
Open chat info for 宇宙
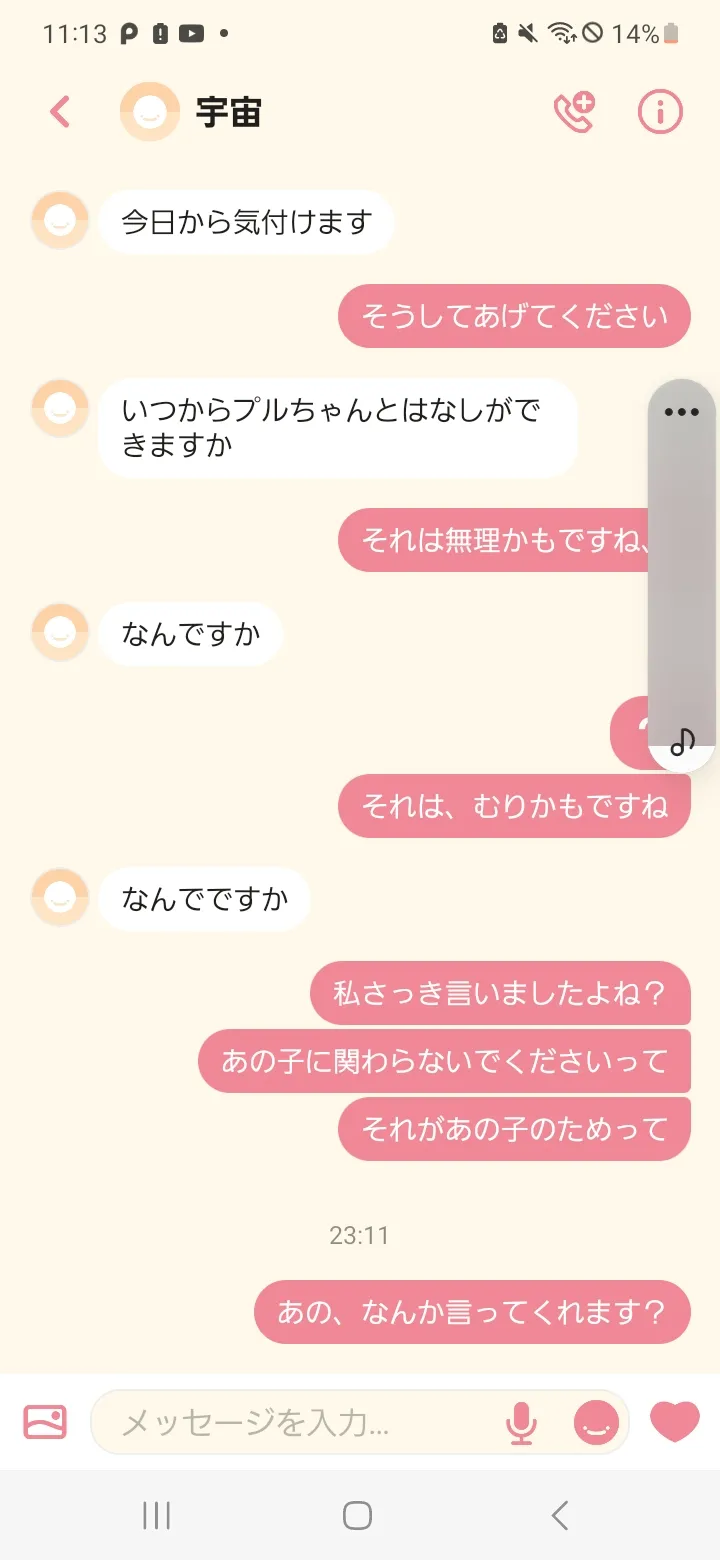pyautogui.click(x=660, y=111)
